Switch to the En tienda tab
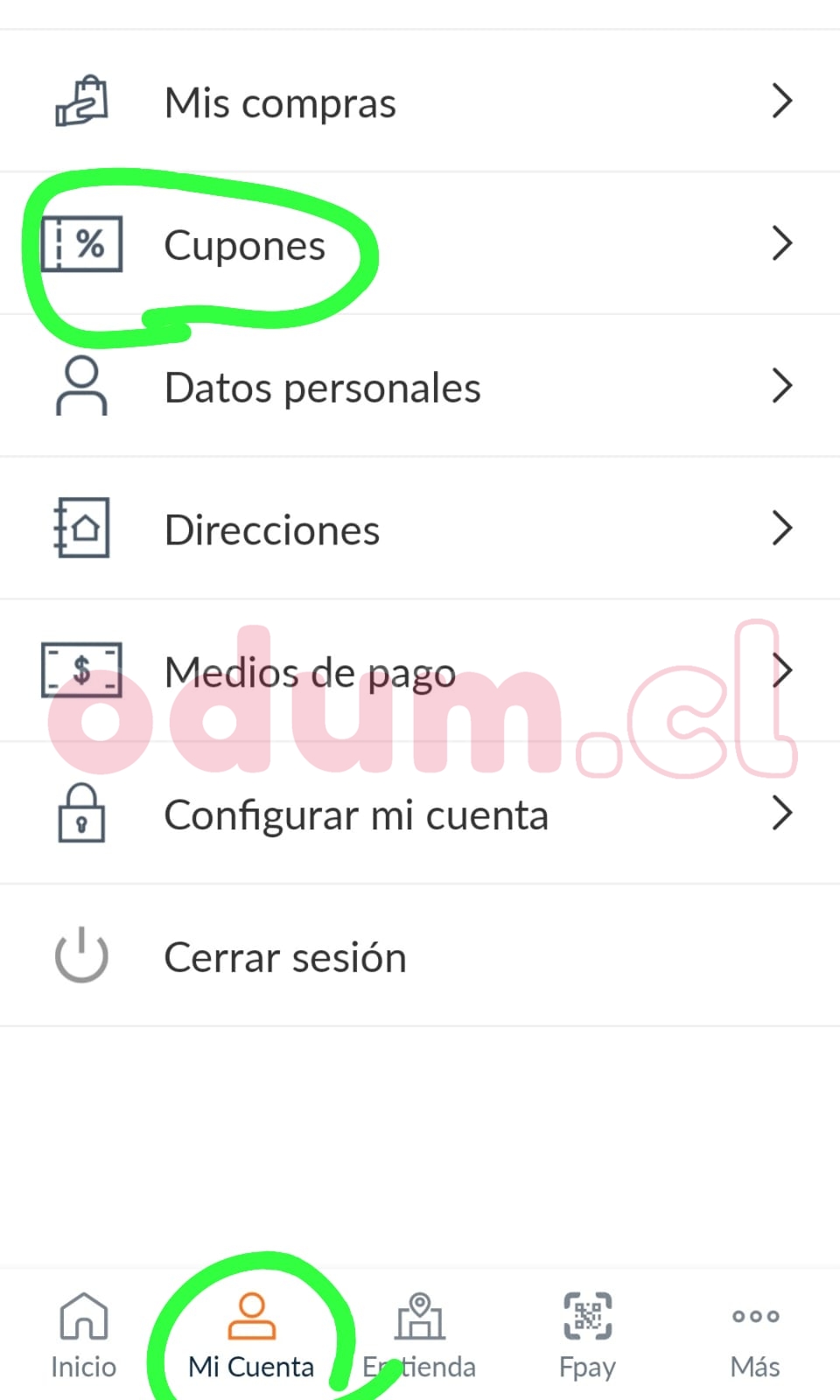The height and width of the screenshot is (1400, 840). point(420,1335)
